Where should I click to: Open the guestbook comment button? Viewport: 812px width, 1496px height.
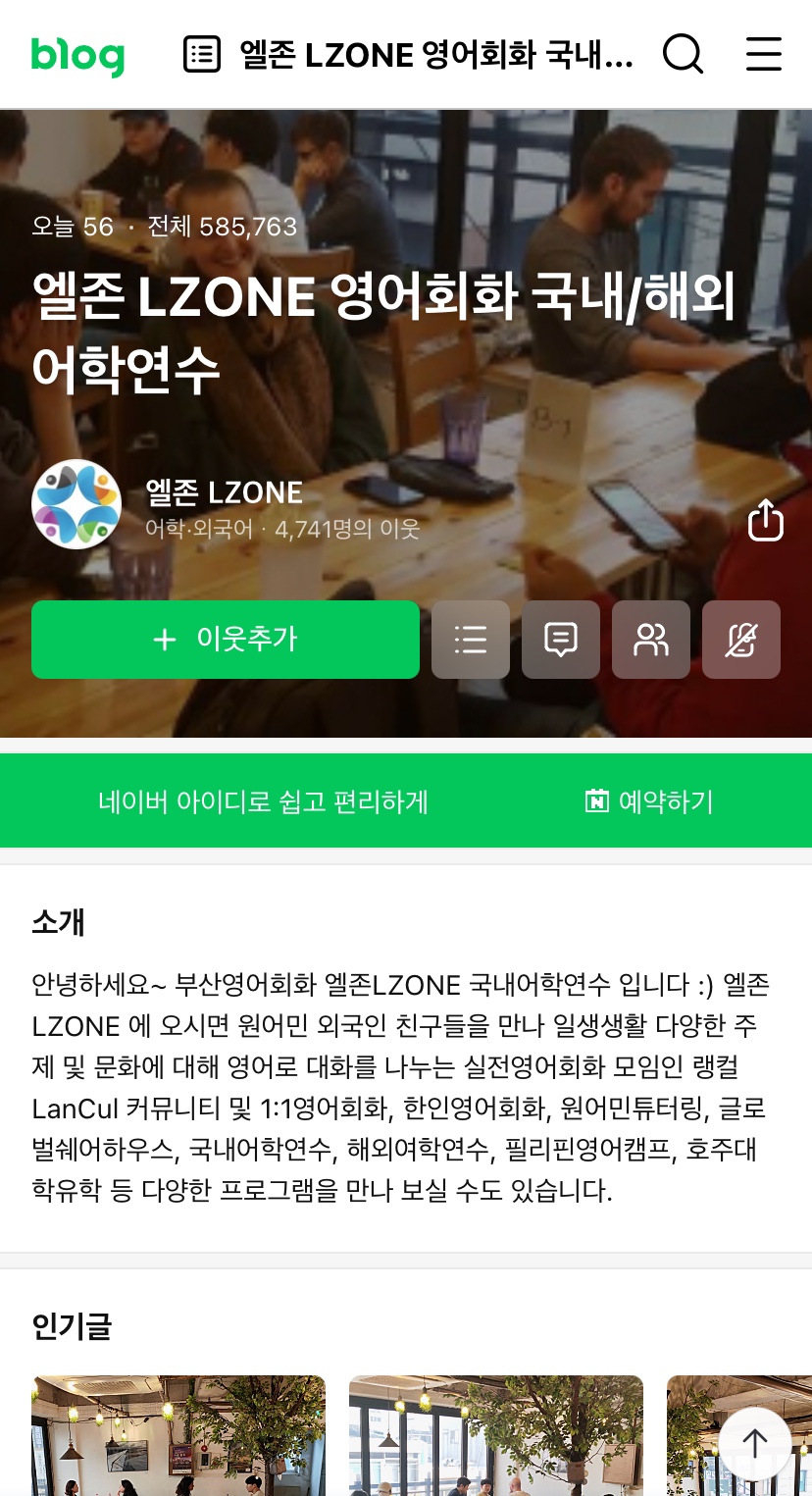[561, 640]
